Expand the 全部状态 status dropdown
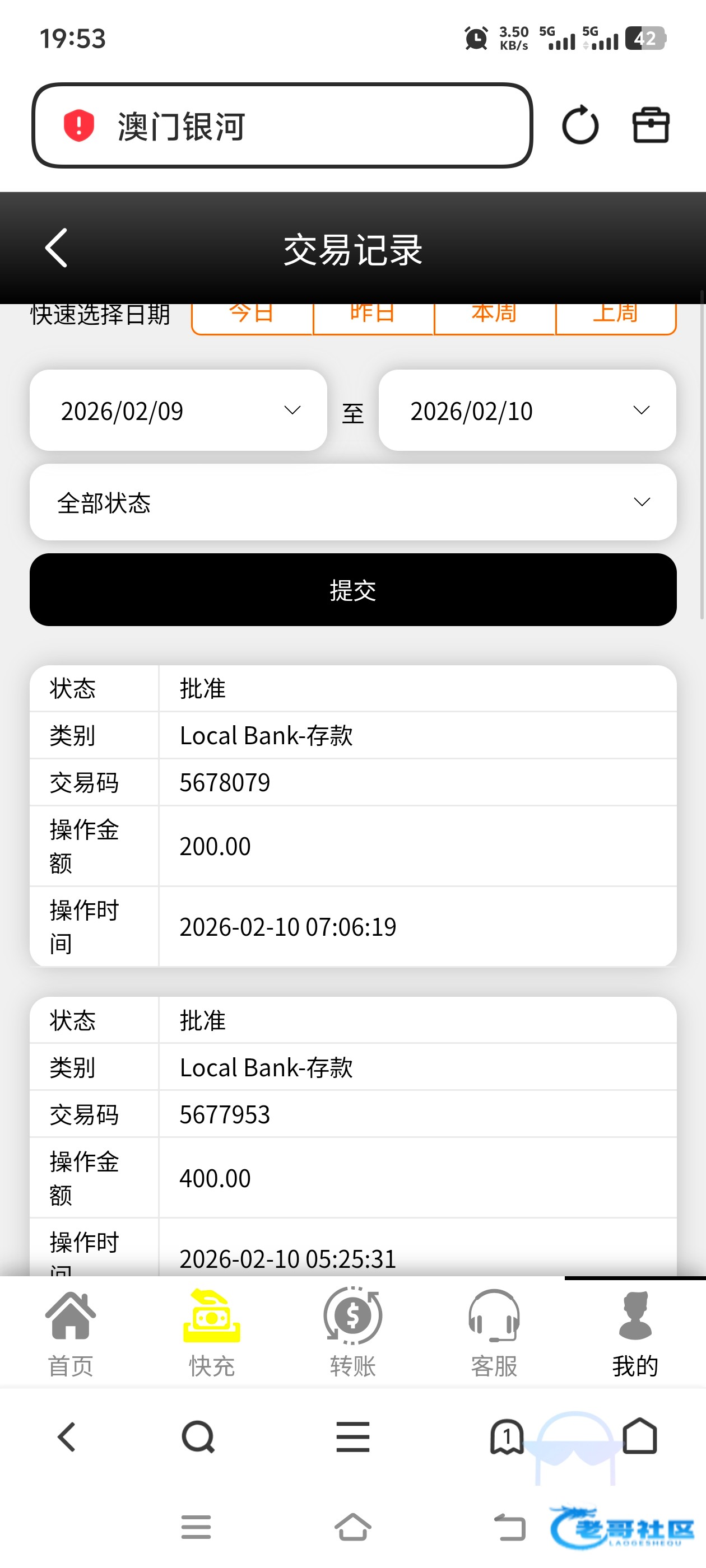This screenshot has width=706, height=1568. (x=352, y=502)
